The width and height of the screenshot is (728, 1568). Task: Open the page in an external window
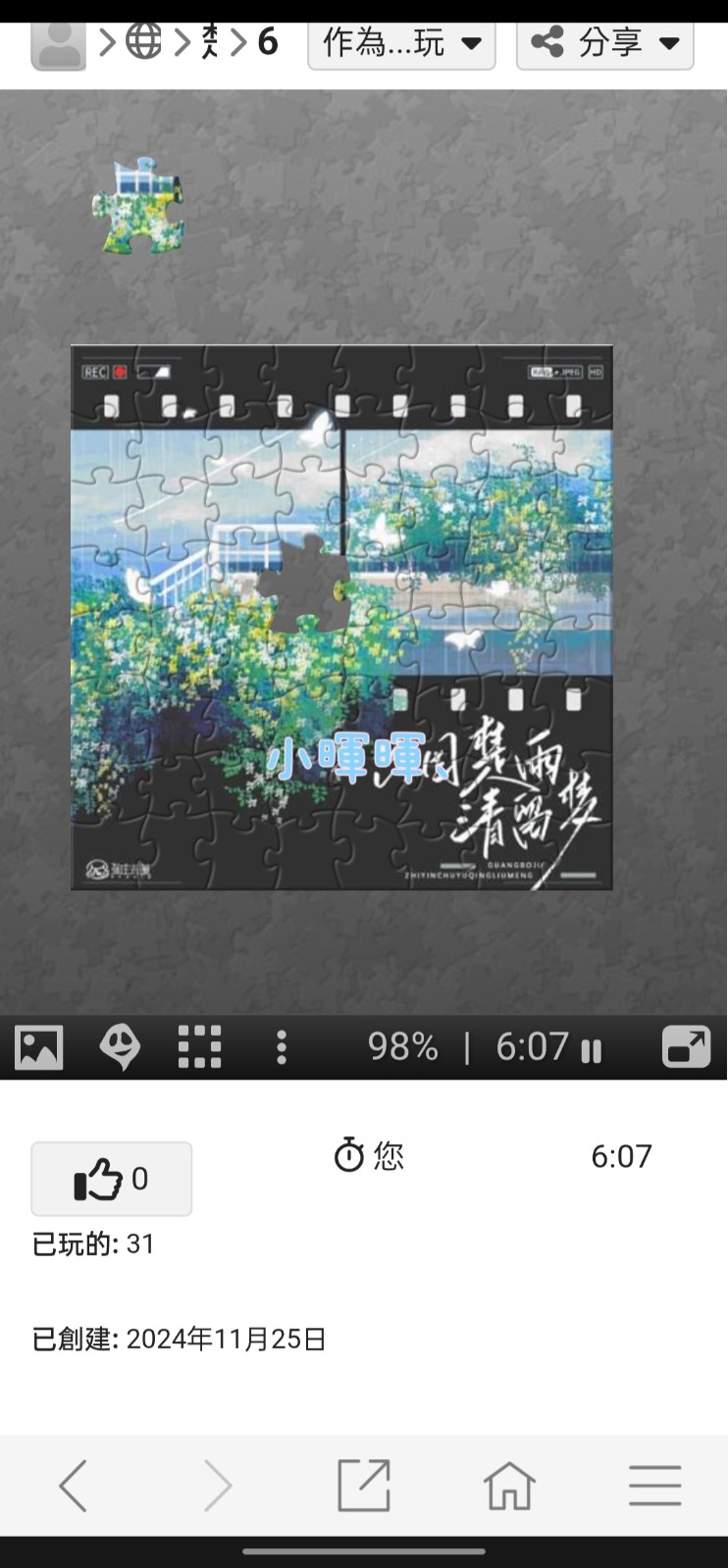pyautogui.click(x=364, y=1486)
